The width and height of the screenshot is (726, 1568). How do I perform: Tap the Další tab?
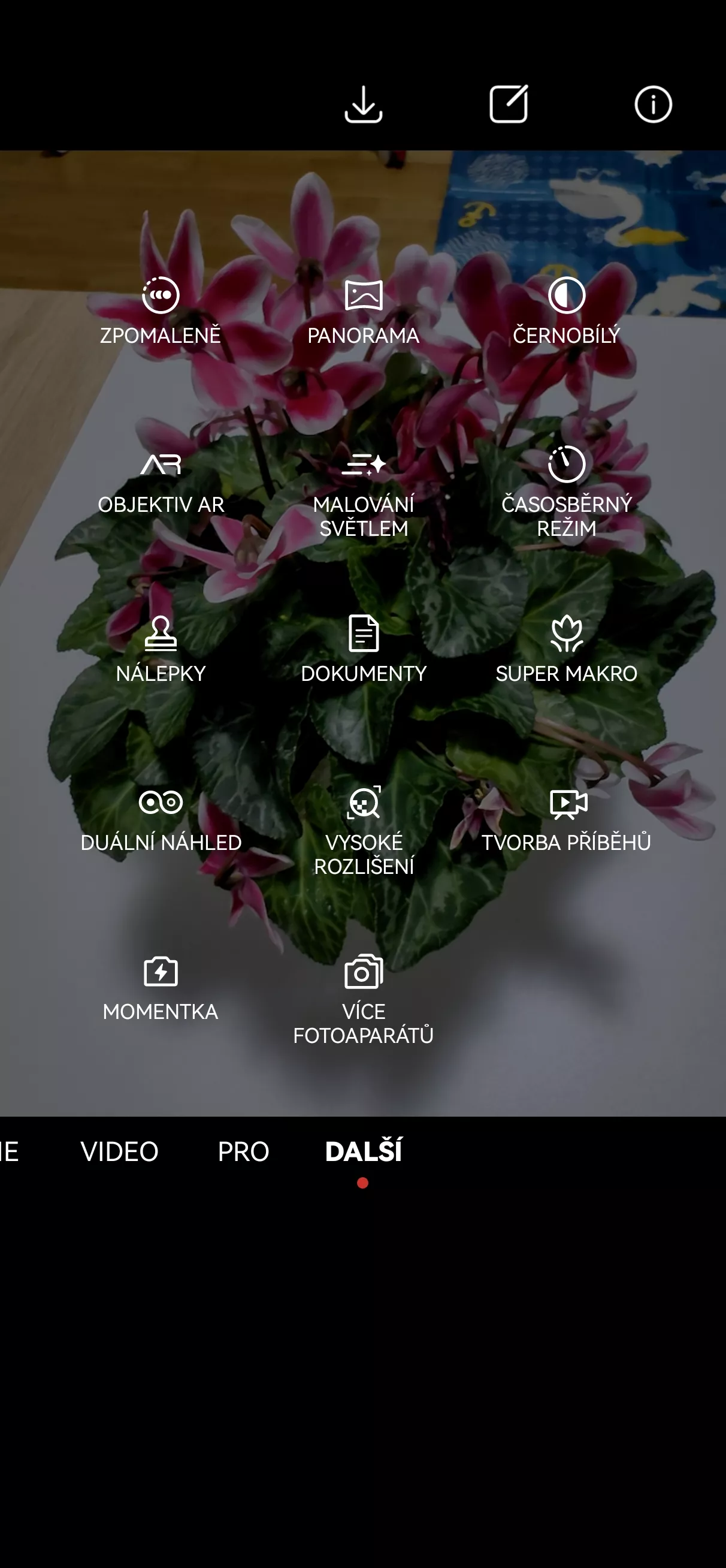click(364, 1151)
